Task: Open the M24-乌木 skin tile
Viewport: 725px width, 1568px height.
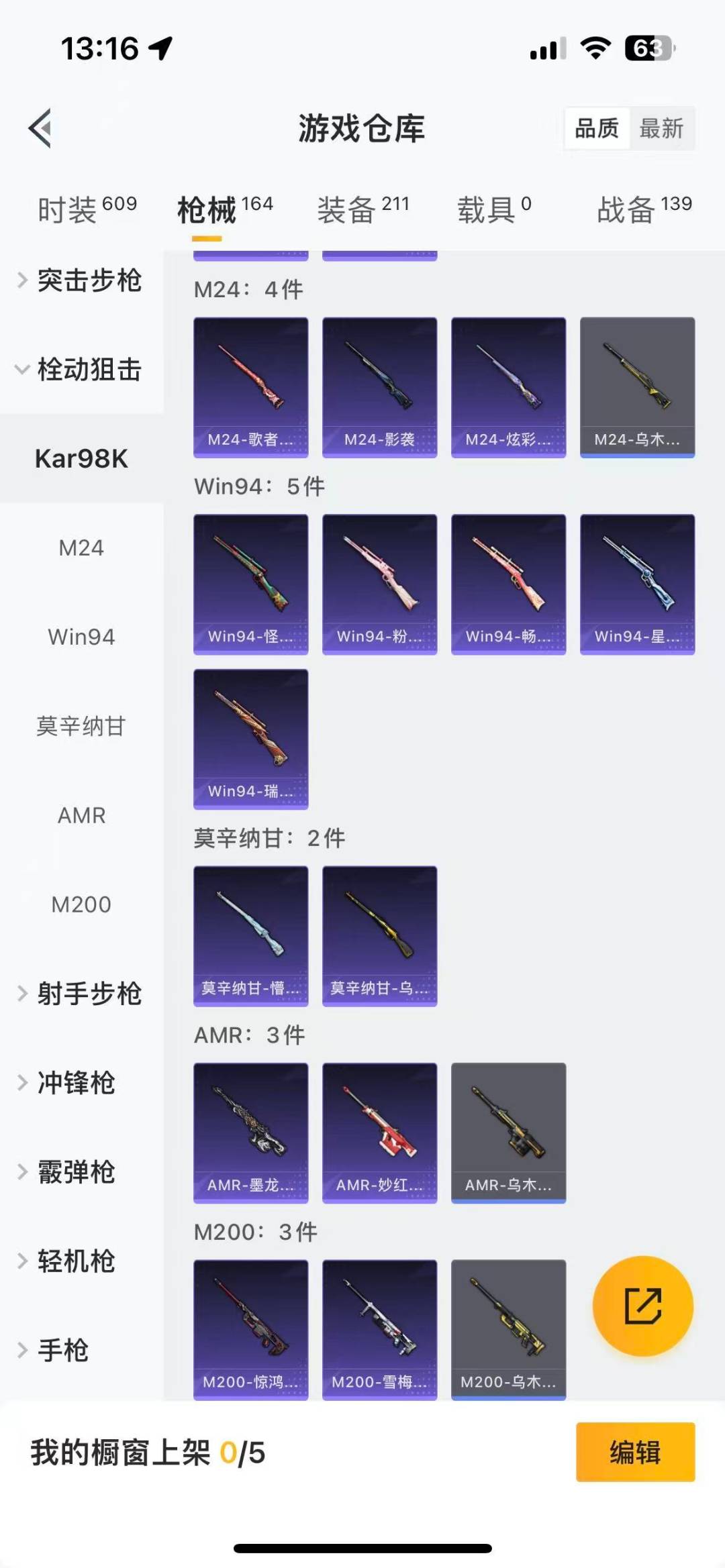Action: [637, 387]
